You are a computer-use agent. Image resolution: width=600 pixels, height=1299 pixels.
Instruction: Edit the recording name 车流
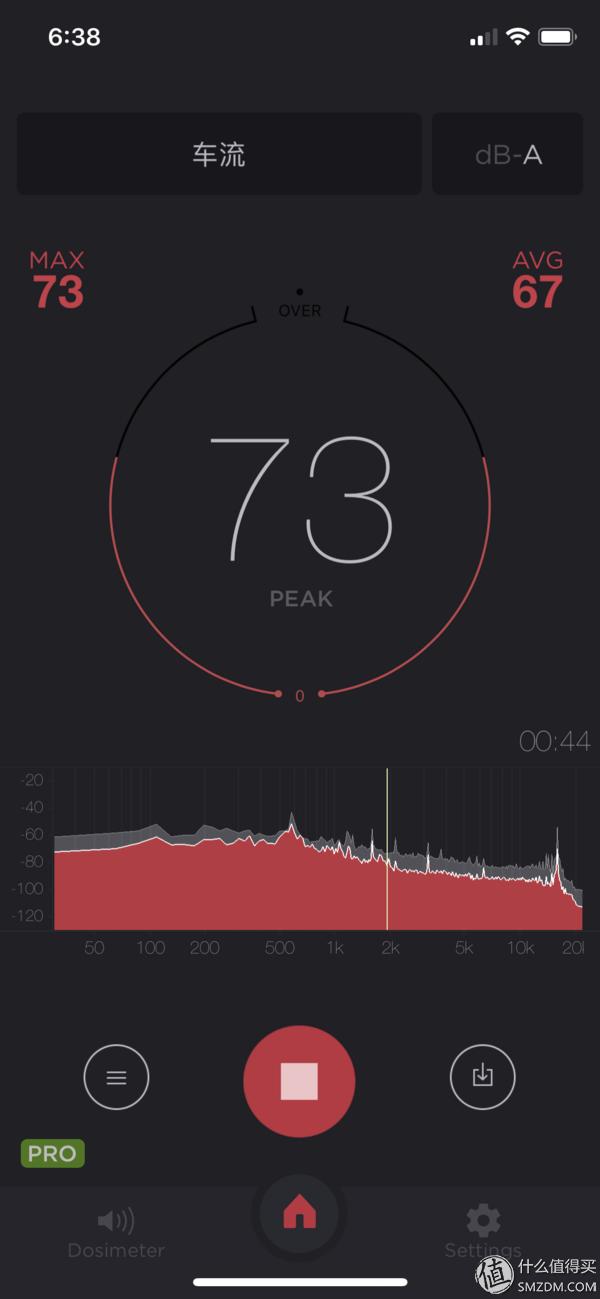219,155
